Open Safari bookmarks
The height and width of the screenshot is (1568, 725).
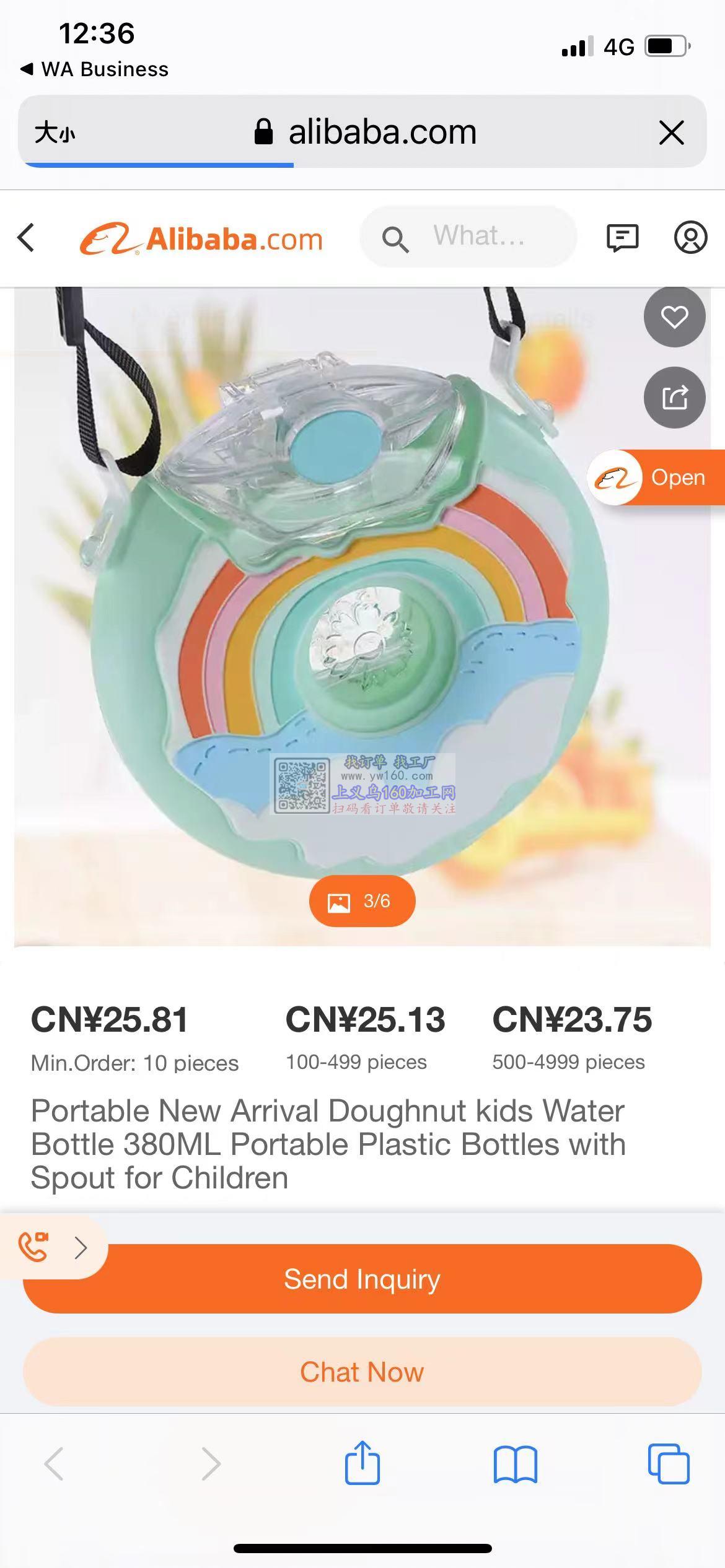[x=515, y=1464]
